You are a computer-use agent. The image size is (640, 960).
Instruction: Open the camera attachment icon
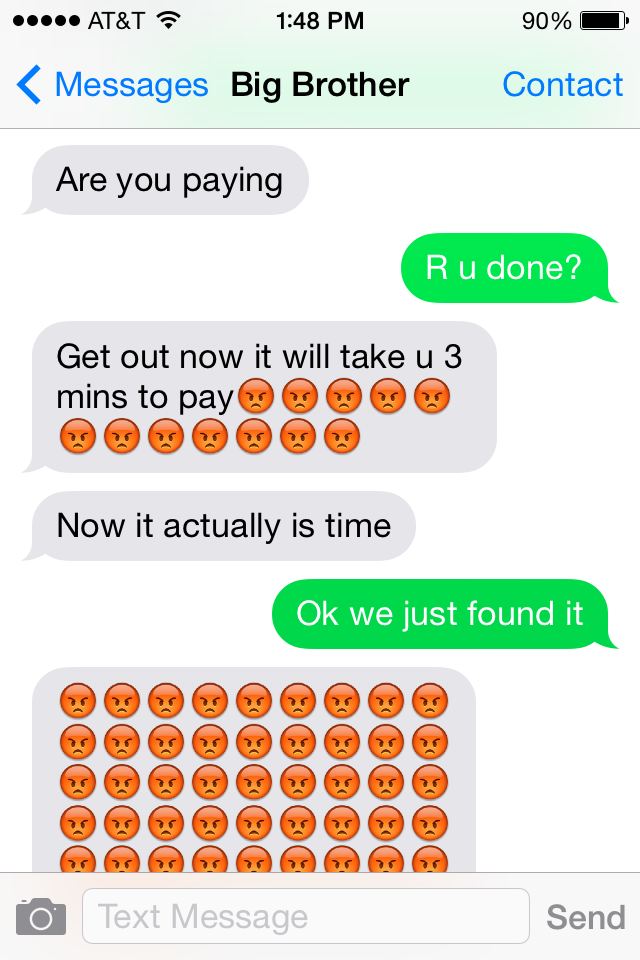[41, 916]
